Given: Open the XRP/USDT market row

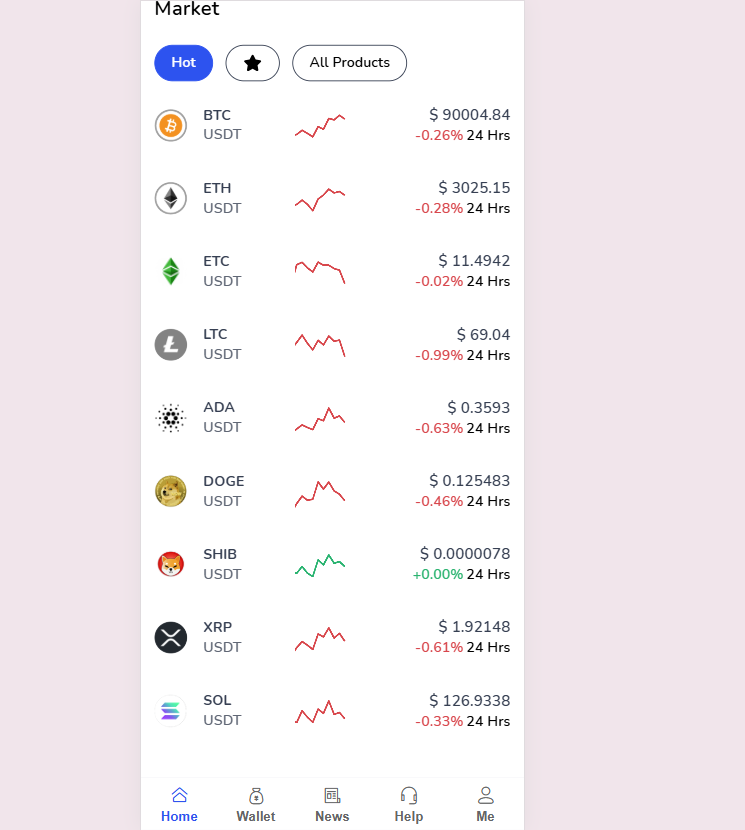Looking at the screenshot, I should pyautogui.click(x=332, y=637).
